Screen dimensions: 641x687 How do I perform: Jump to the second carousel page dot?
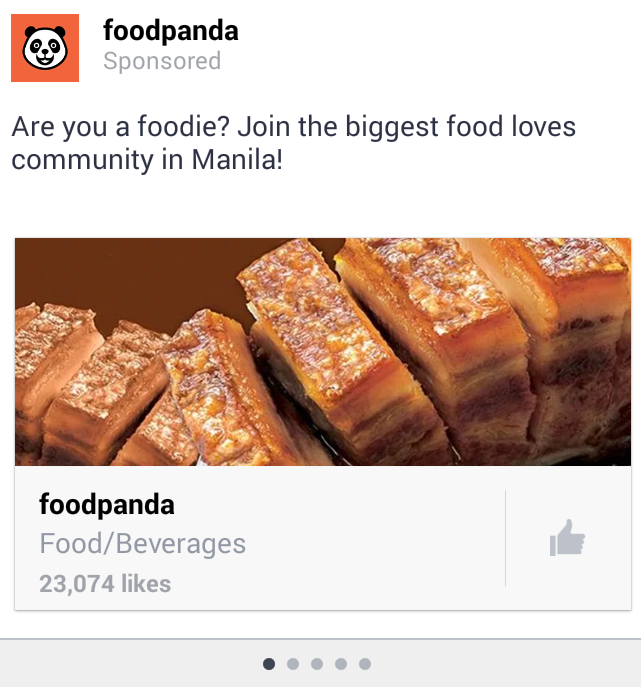point(293,663)
